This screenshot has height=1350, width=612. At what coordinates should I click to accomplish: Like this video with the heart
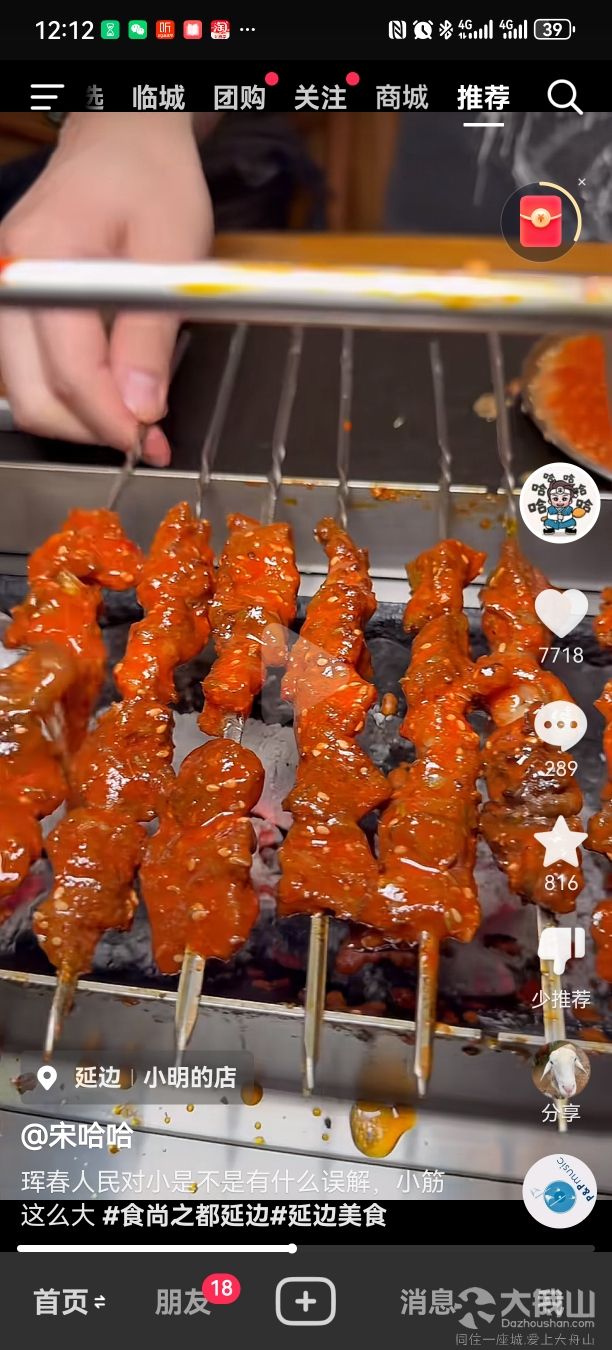point(560,613)
